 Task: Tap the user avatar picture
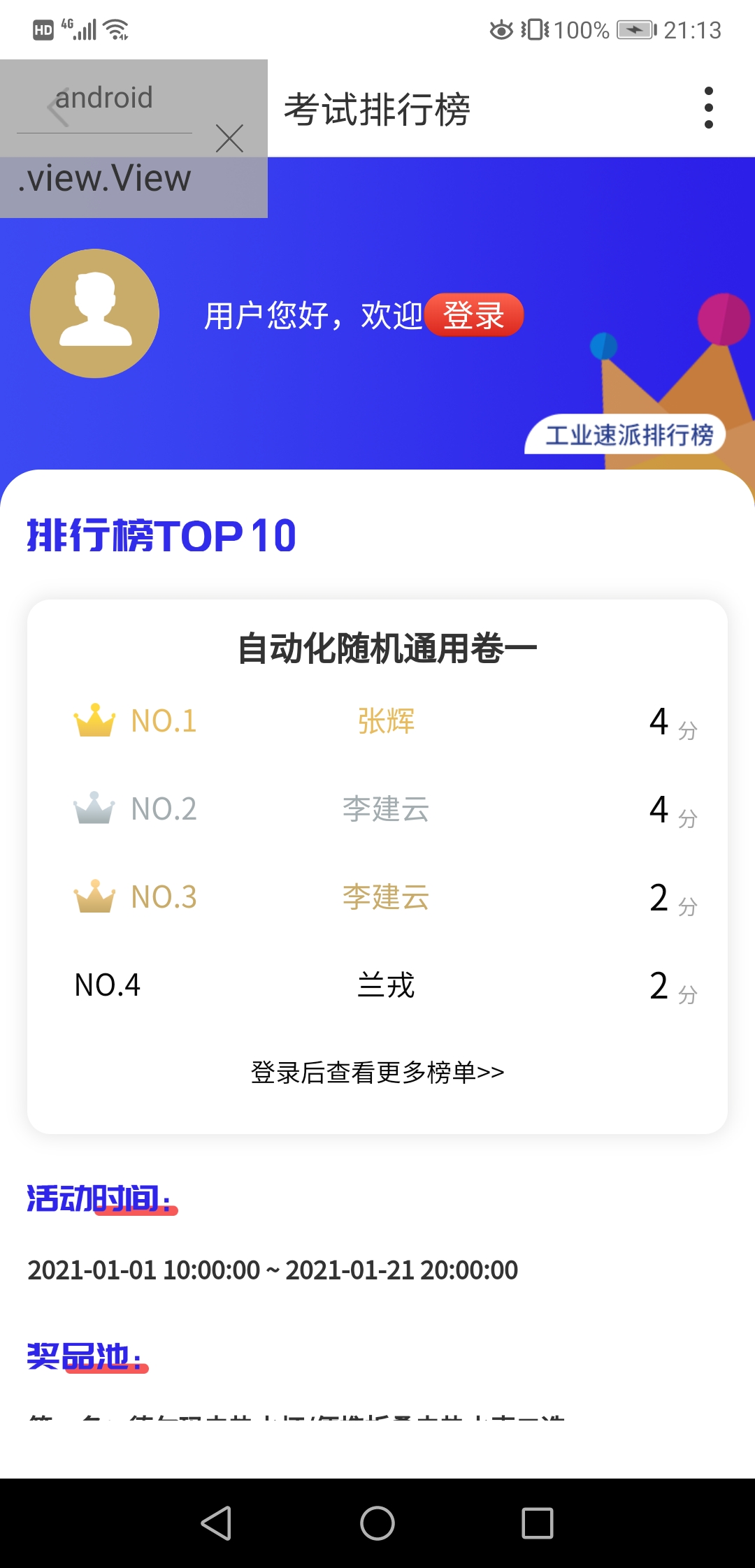point(94,314)
